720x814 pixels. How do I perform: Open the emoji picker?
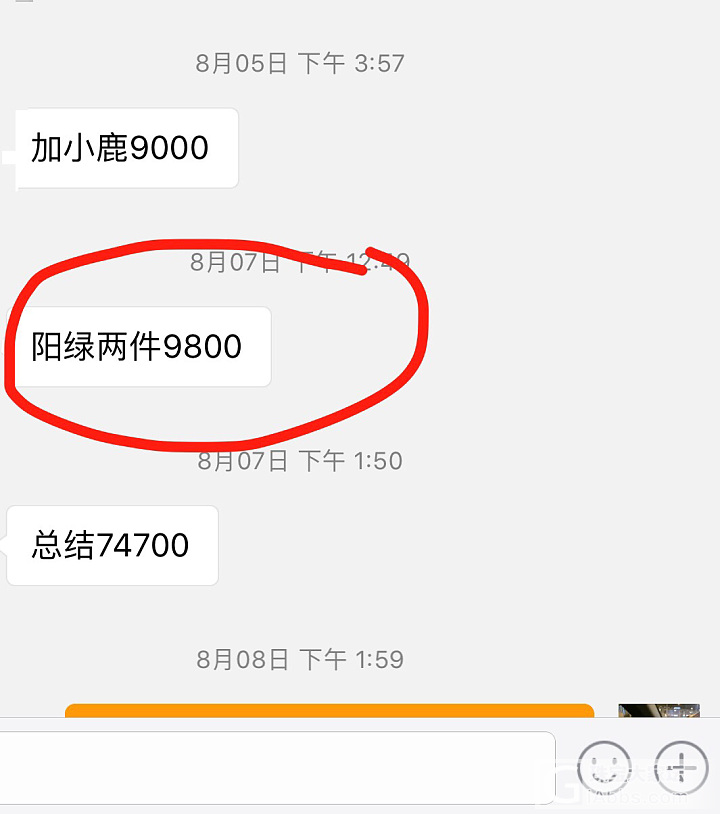point(604,769)
